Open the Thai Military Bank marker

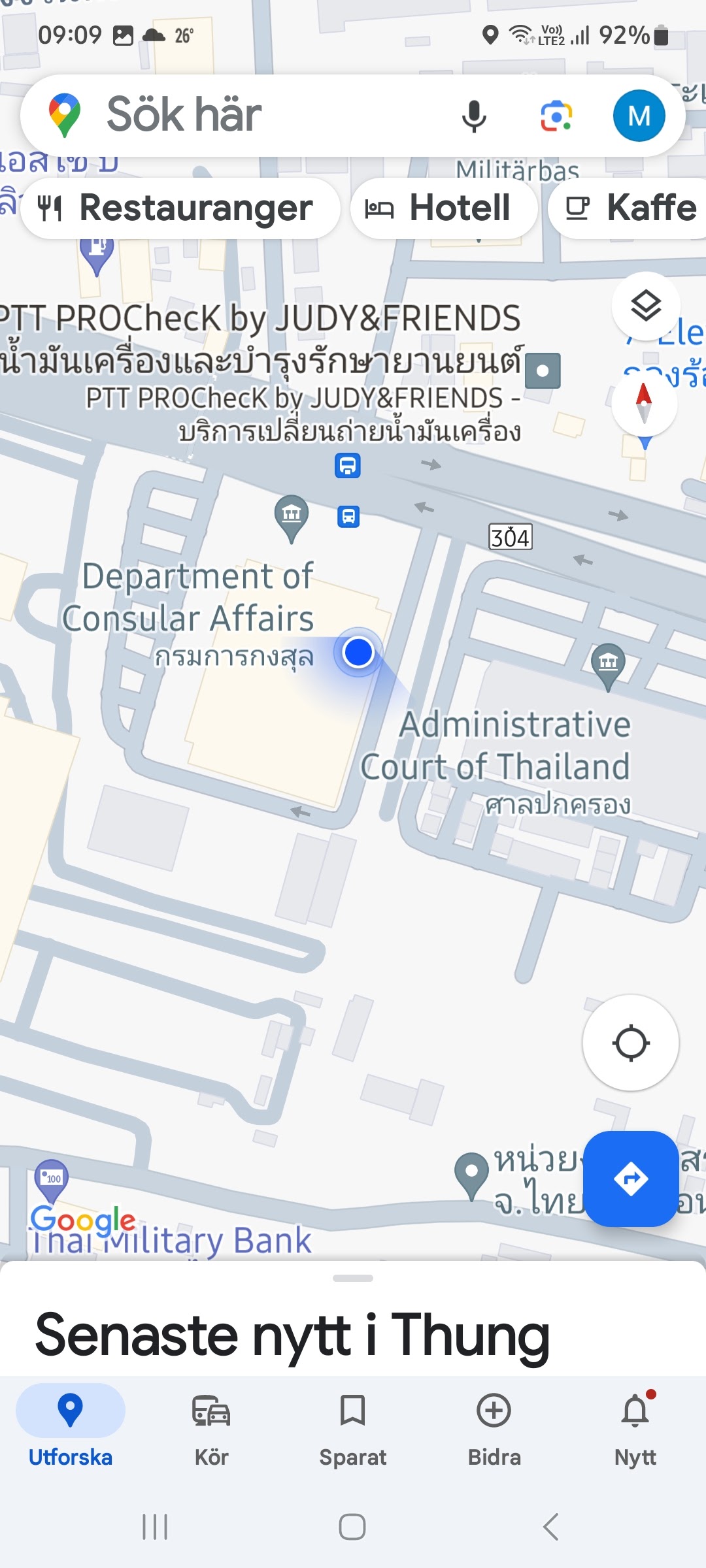point(51,1178)
